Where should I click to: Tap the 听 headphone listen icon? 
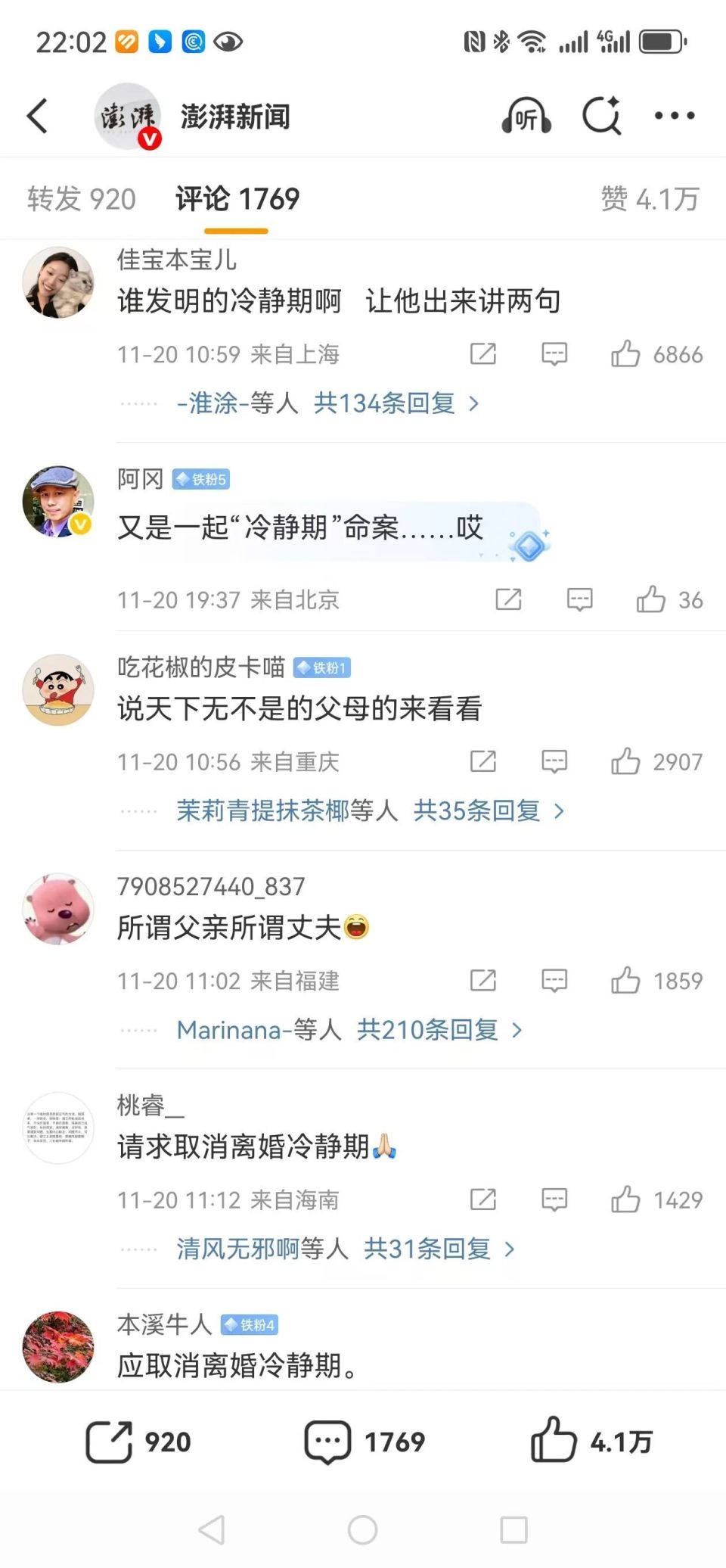click(526, 116)
